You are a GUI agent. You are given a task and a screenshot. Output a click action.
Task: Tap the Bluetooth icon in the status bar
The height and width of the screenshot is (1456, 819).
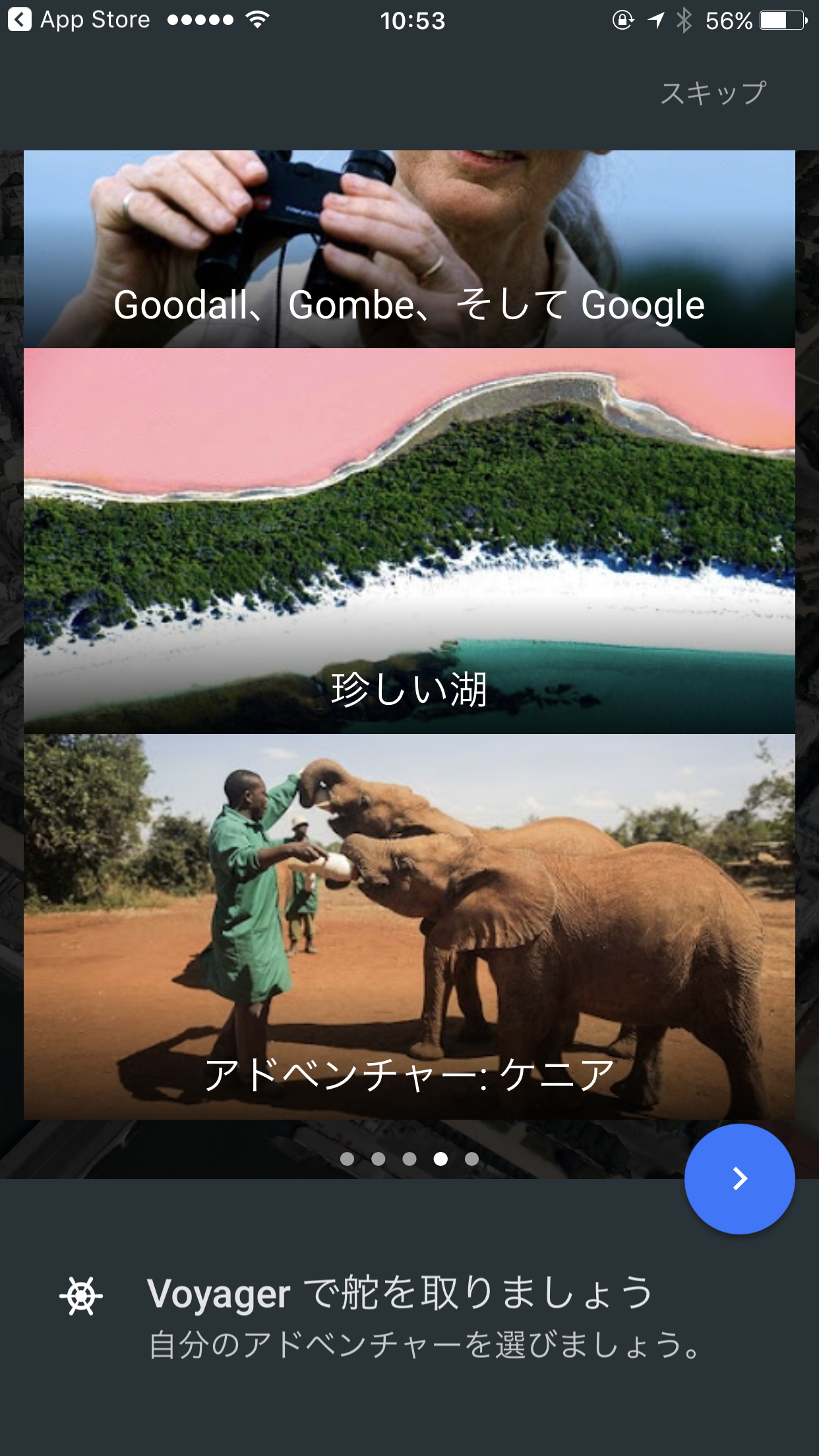(x=682, y=20)
